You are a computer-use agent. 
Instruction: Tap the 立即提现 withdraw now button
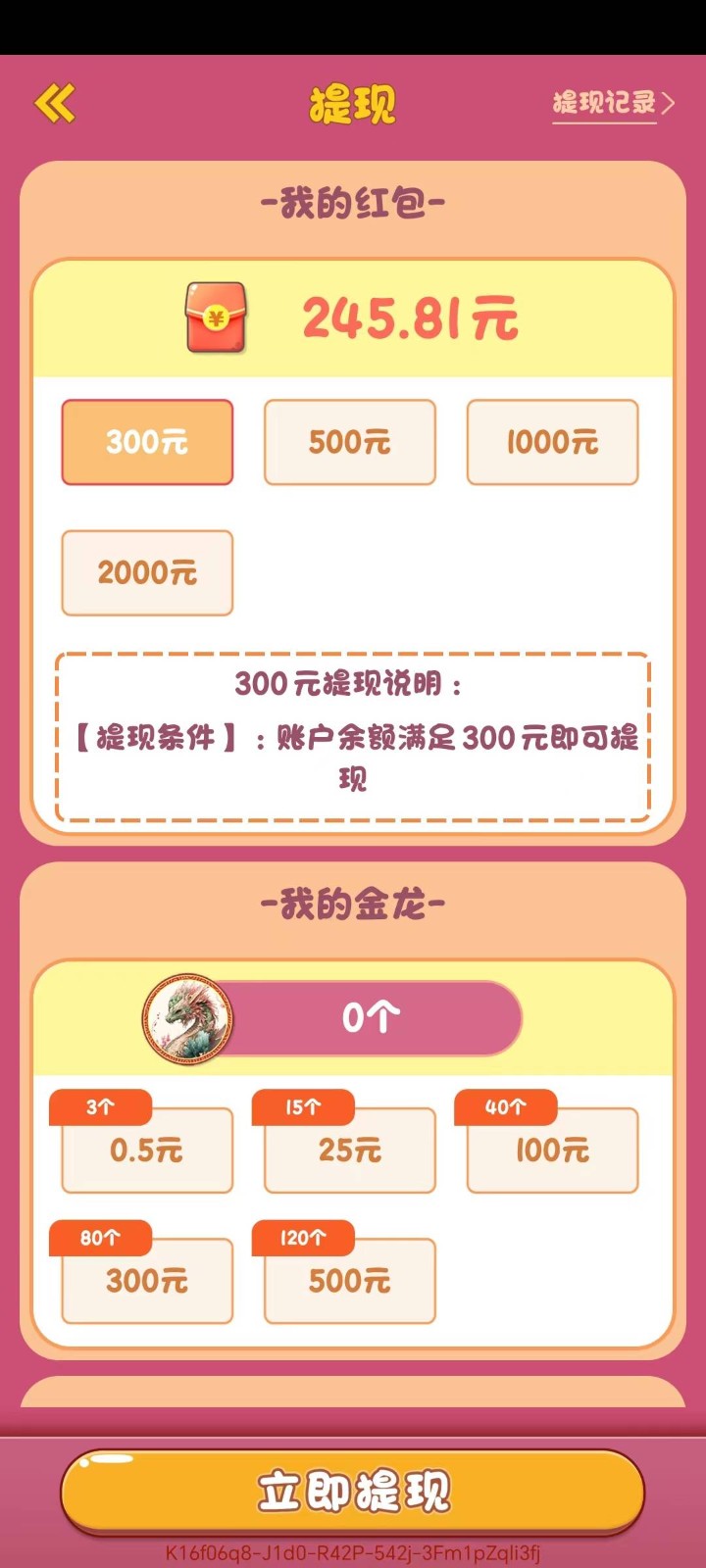coord(353,1492)
